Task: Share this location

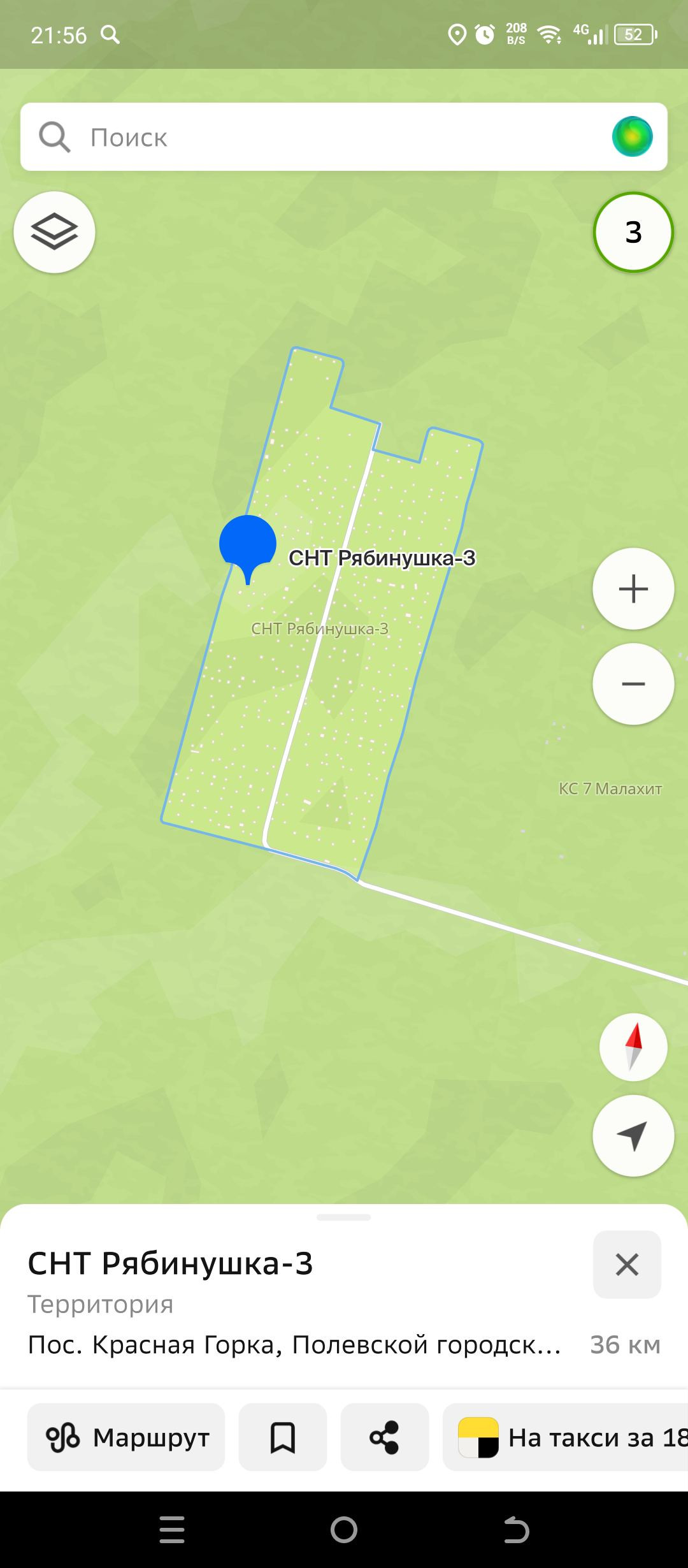Action: [x=385, y=1437]
